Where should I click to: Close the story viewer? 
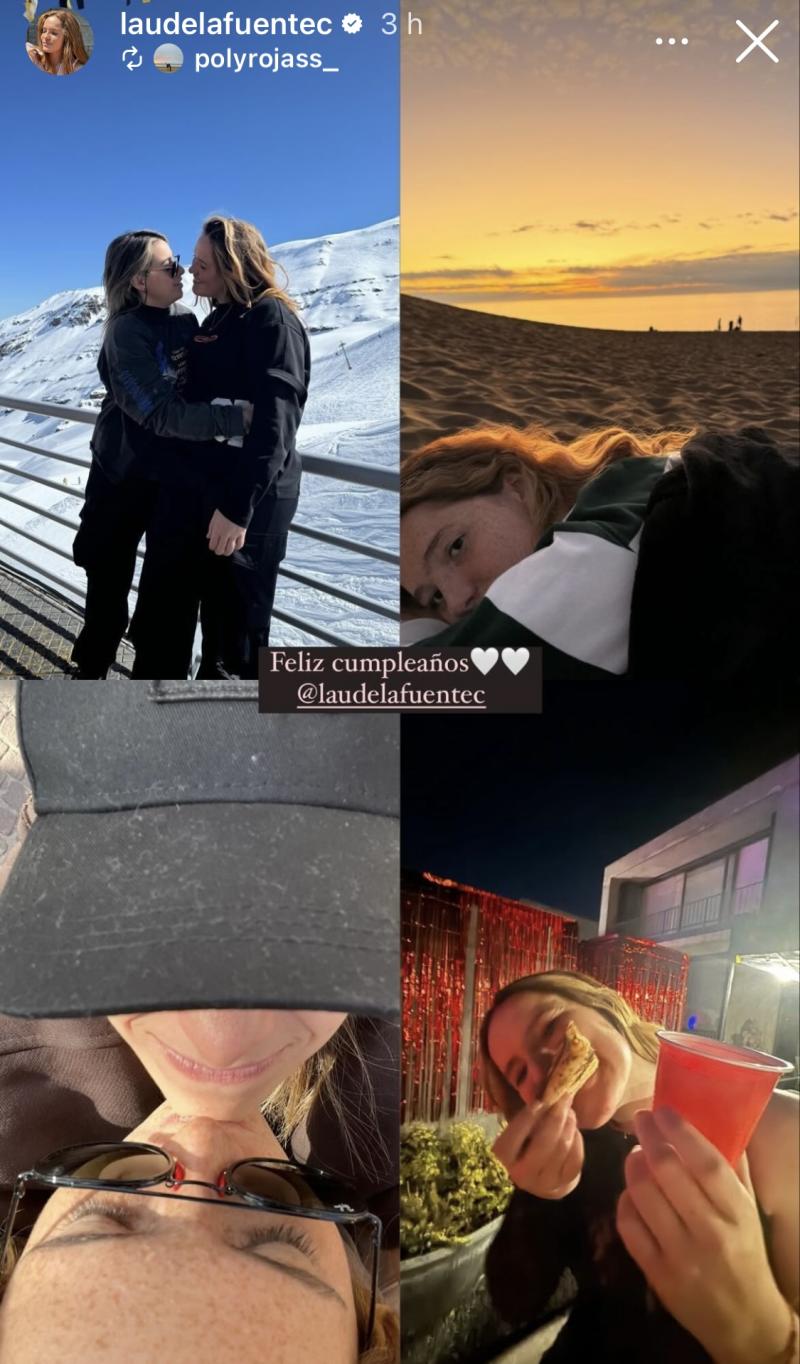(757, 42)
